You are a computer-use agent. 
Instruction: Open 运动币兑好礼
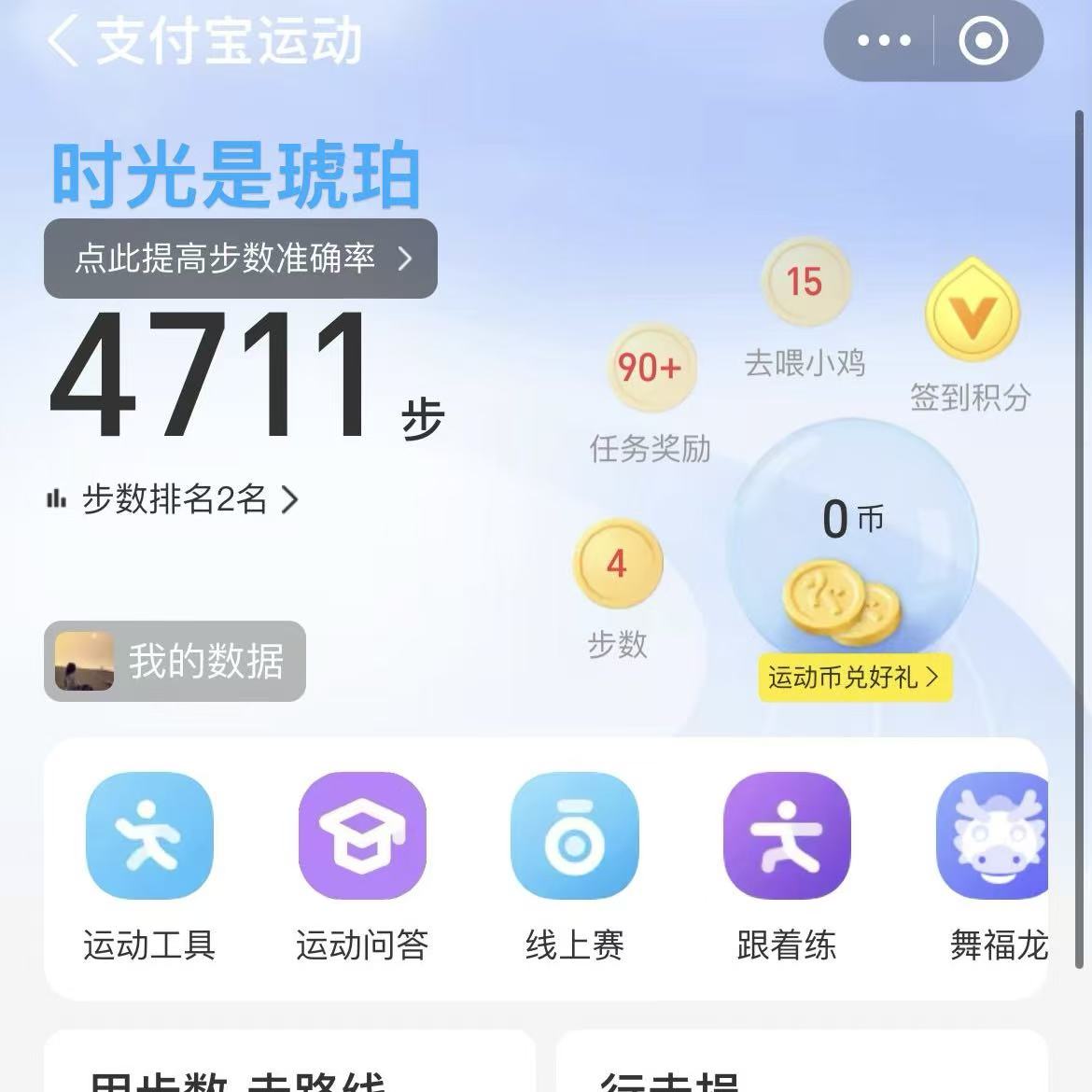[x=854, y=677]
